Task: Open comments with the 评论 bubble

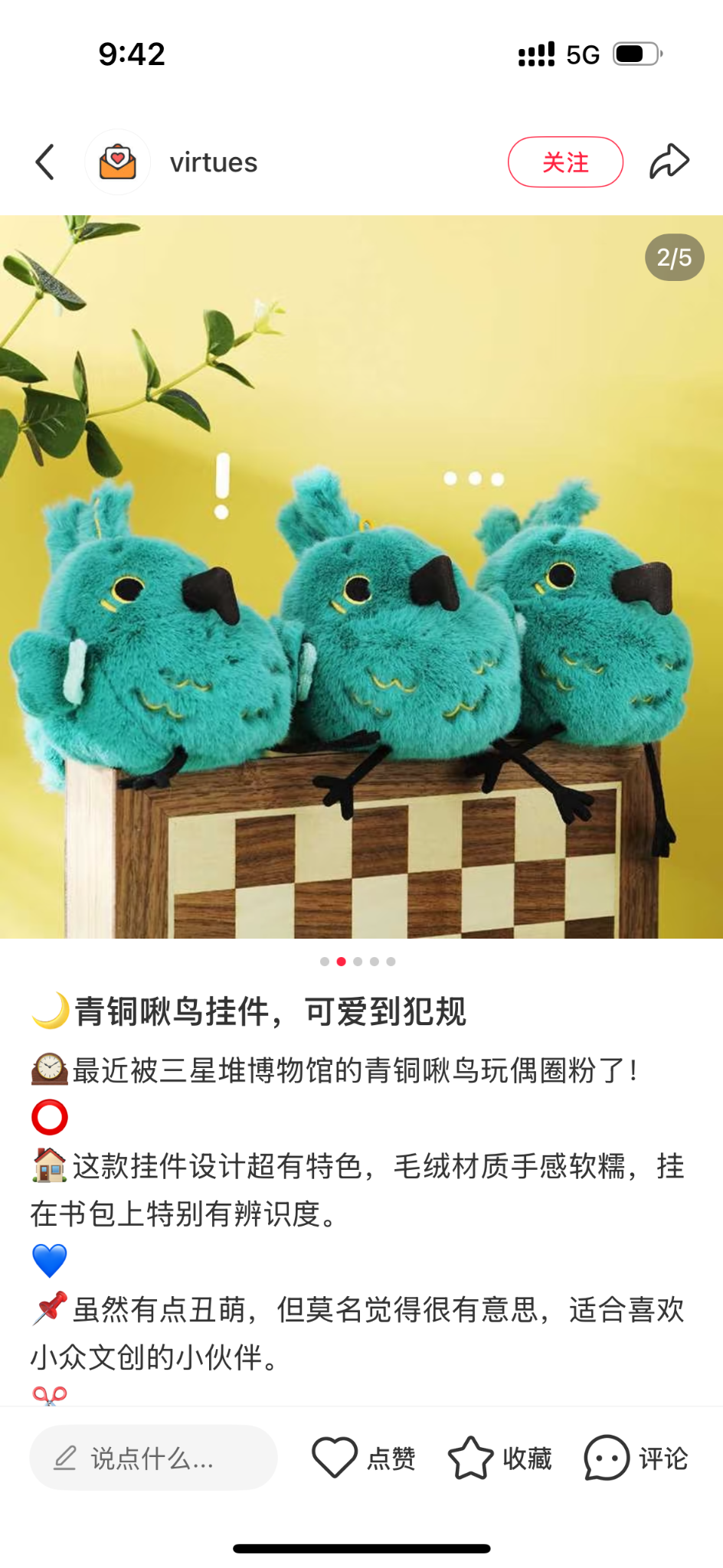Action: click(x=607, y=1457)
